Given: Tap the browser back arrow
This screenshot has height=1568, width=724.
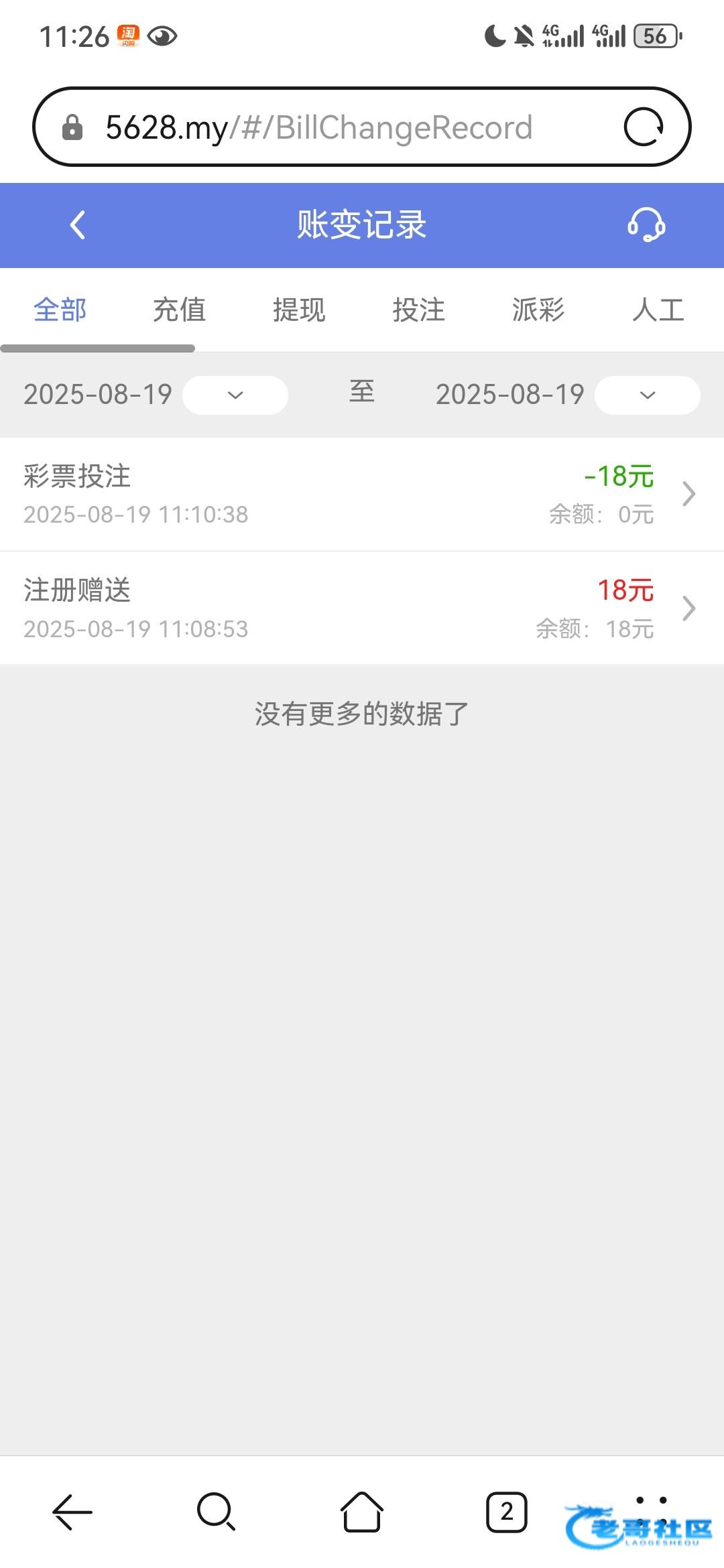Looking at the screenshot, I should tap(72, 1512).
